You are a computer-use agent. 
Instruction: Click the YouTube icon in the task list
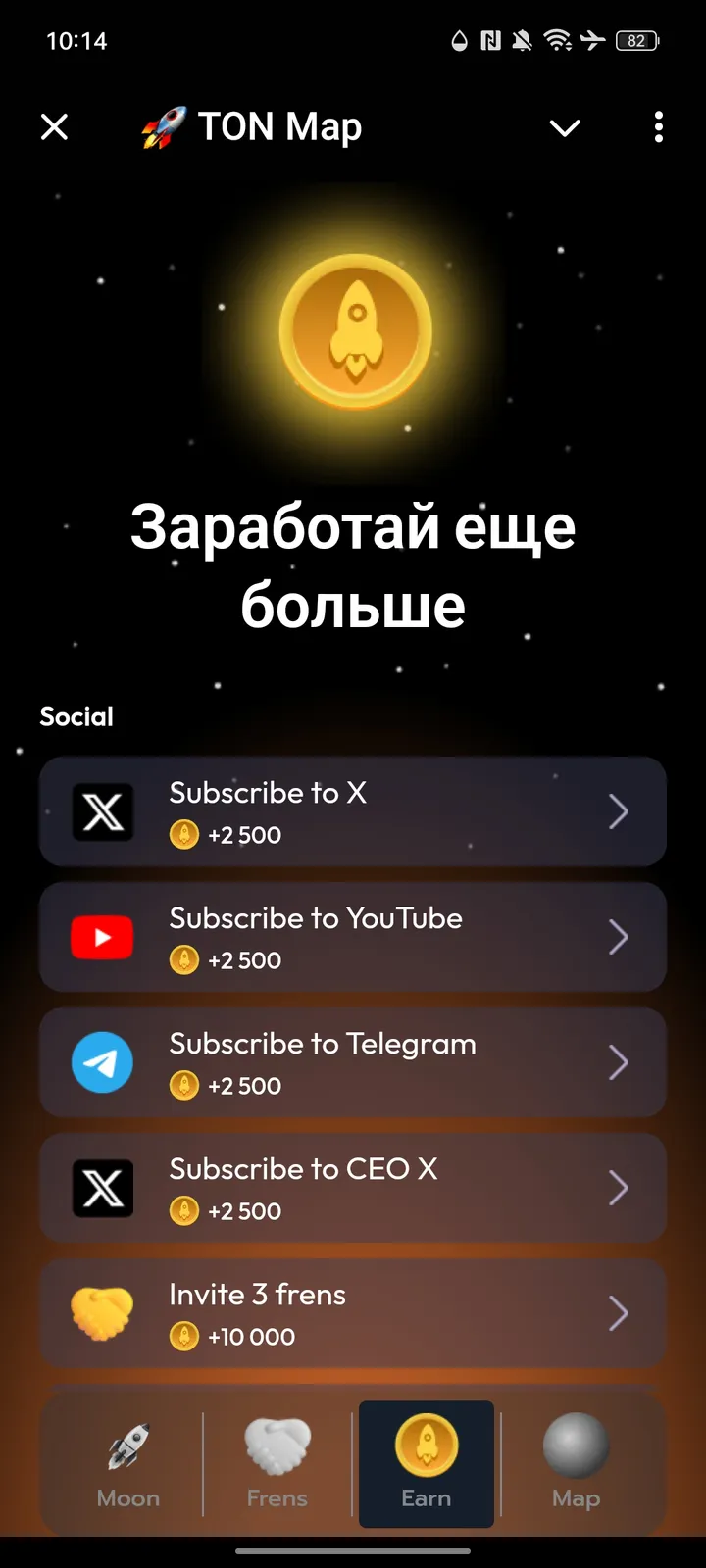pos(102,937)
